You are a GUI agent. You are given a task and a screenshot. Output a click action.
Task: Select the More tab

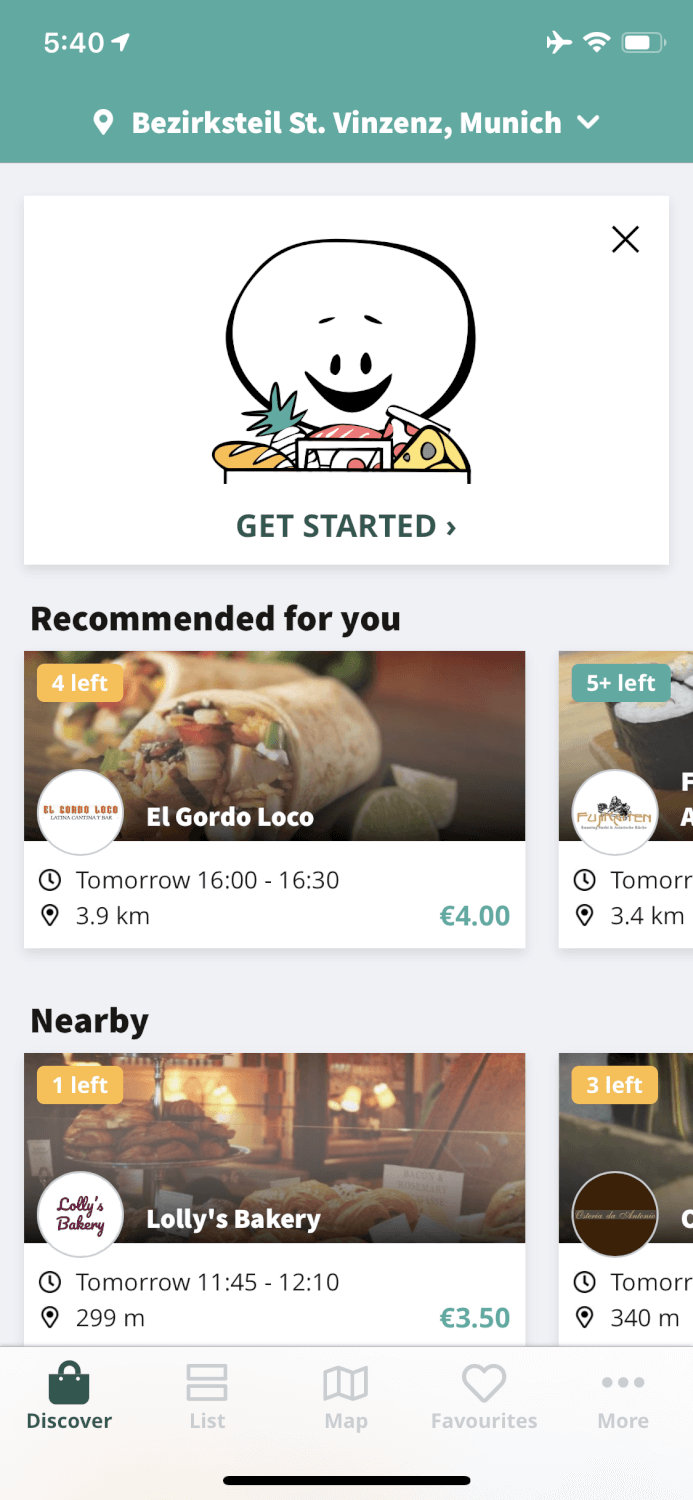coord(623,1397)
